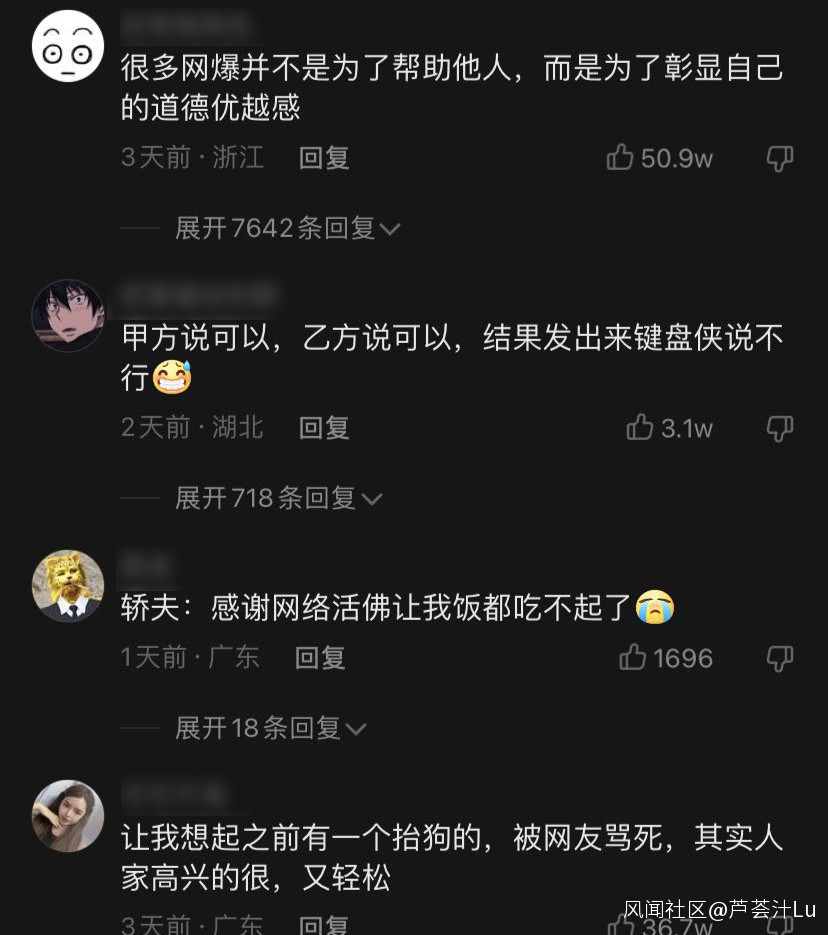Dislike the 甲方说可以 comment from 湖北
Screen dimensions: 828x935
pos(780,429)
